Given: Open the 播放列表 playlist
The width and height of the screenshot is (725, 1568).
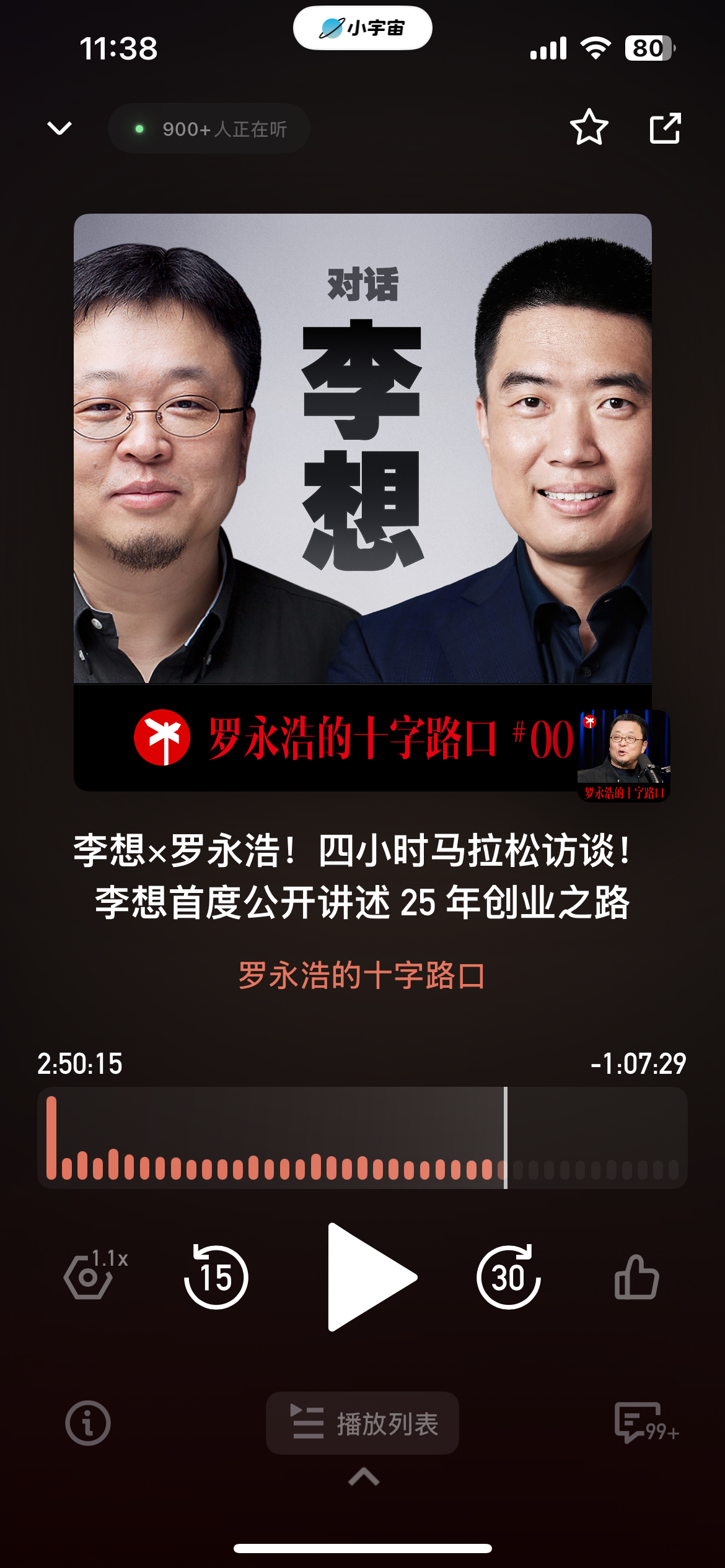Looking at the screenshot, I should pyautogui.click(x=362, y=1423).
